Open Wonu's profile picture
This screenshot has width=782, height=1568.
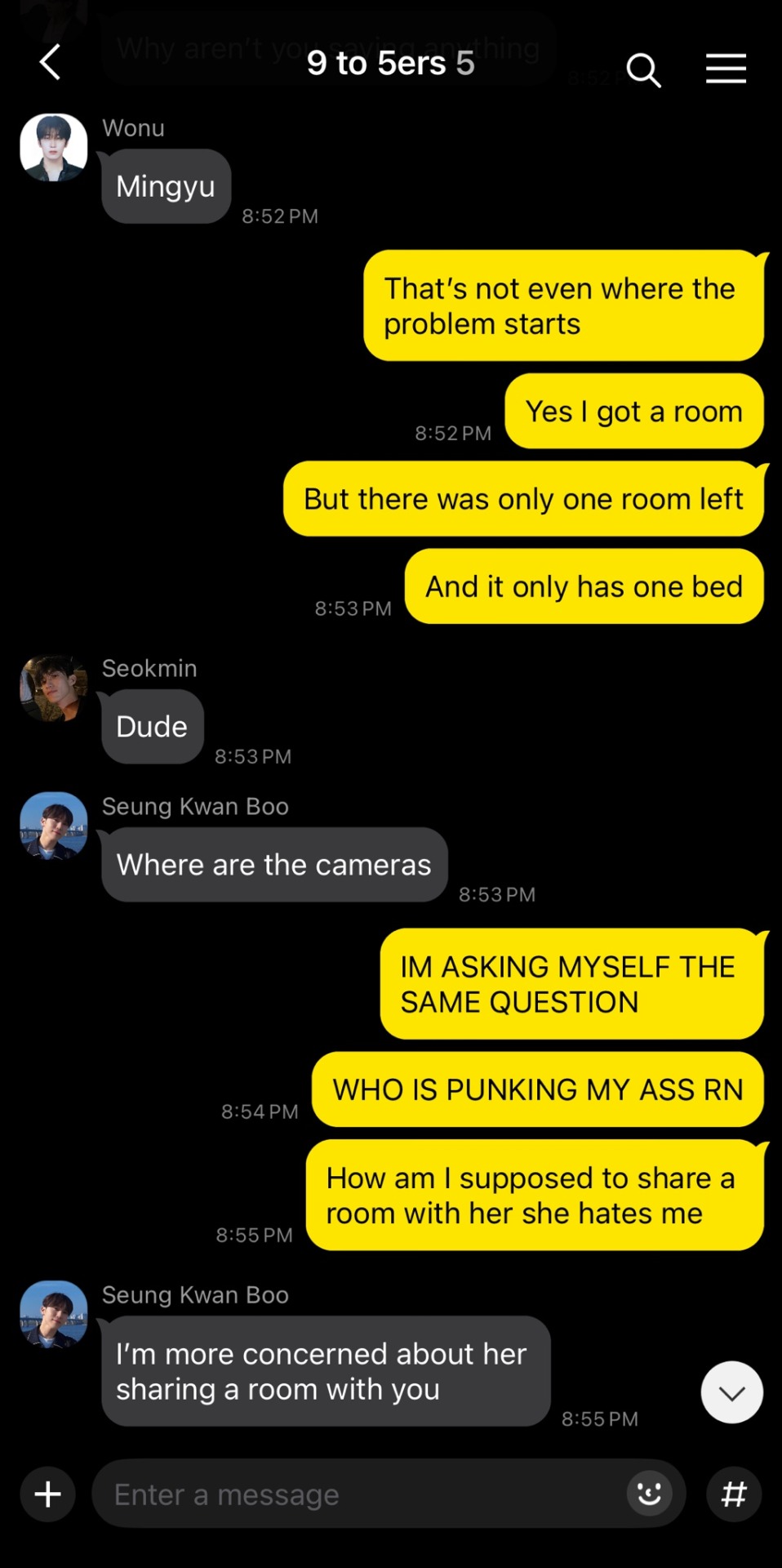pos(54,148)
